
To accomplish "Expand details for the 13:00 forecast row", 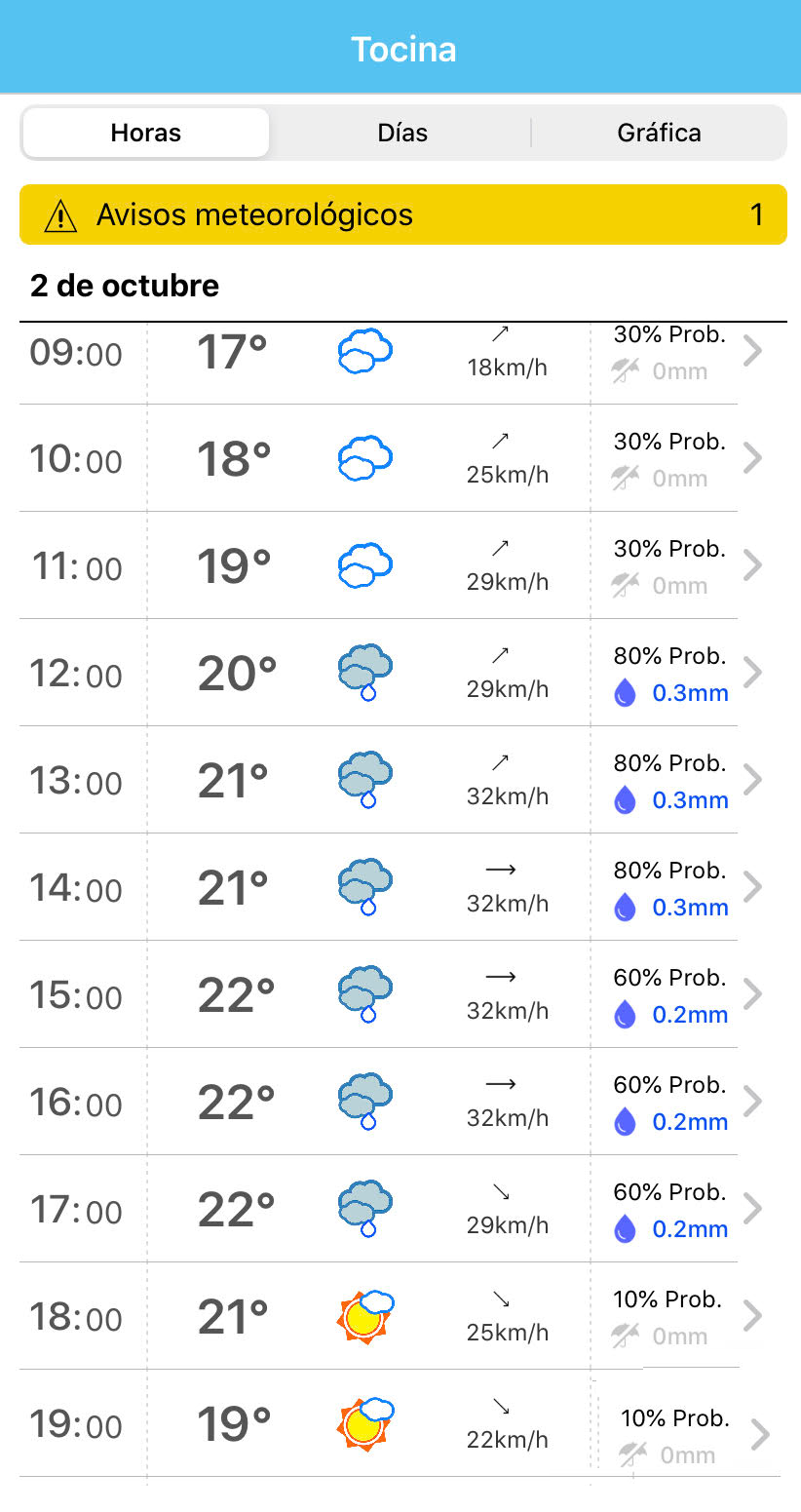I will [751, 780].
